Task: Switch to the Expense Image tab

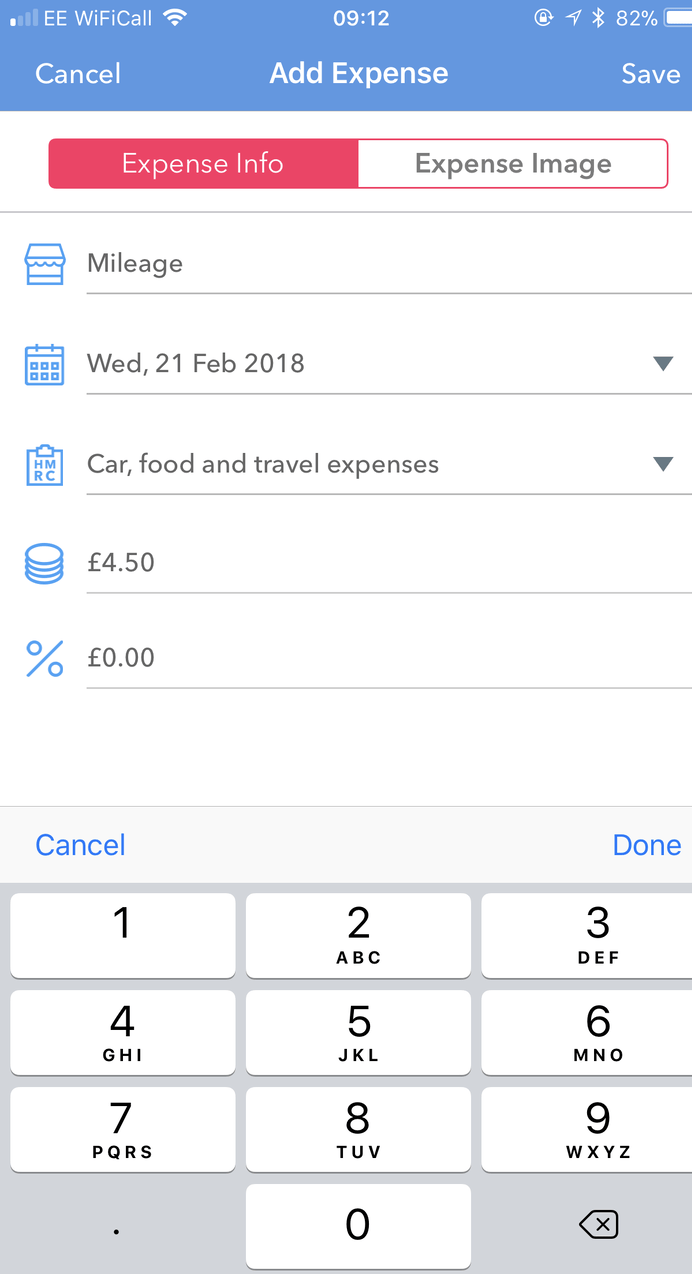Action: 512,164
